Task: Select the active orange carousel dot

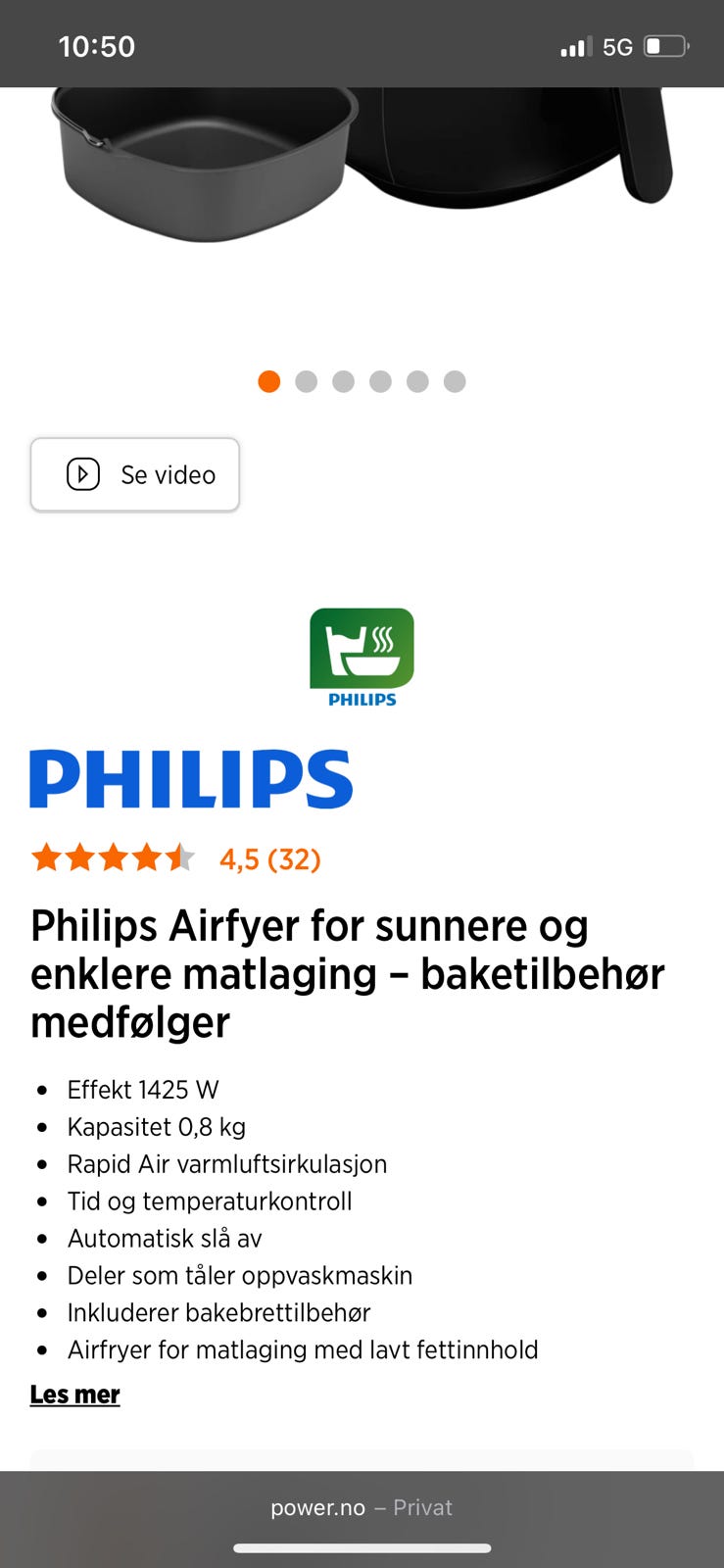Action: pos(268,381)
